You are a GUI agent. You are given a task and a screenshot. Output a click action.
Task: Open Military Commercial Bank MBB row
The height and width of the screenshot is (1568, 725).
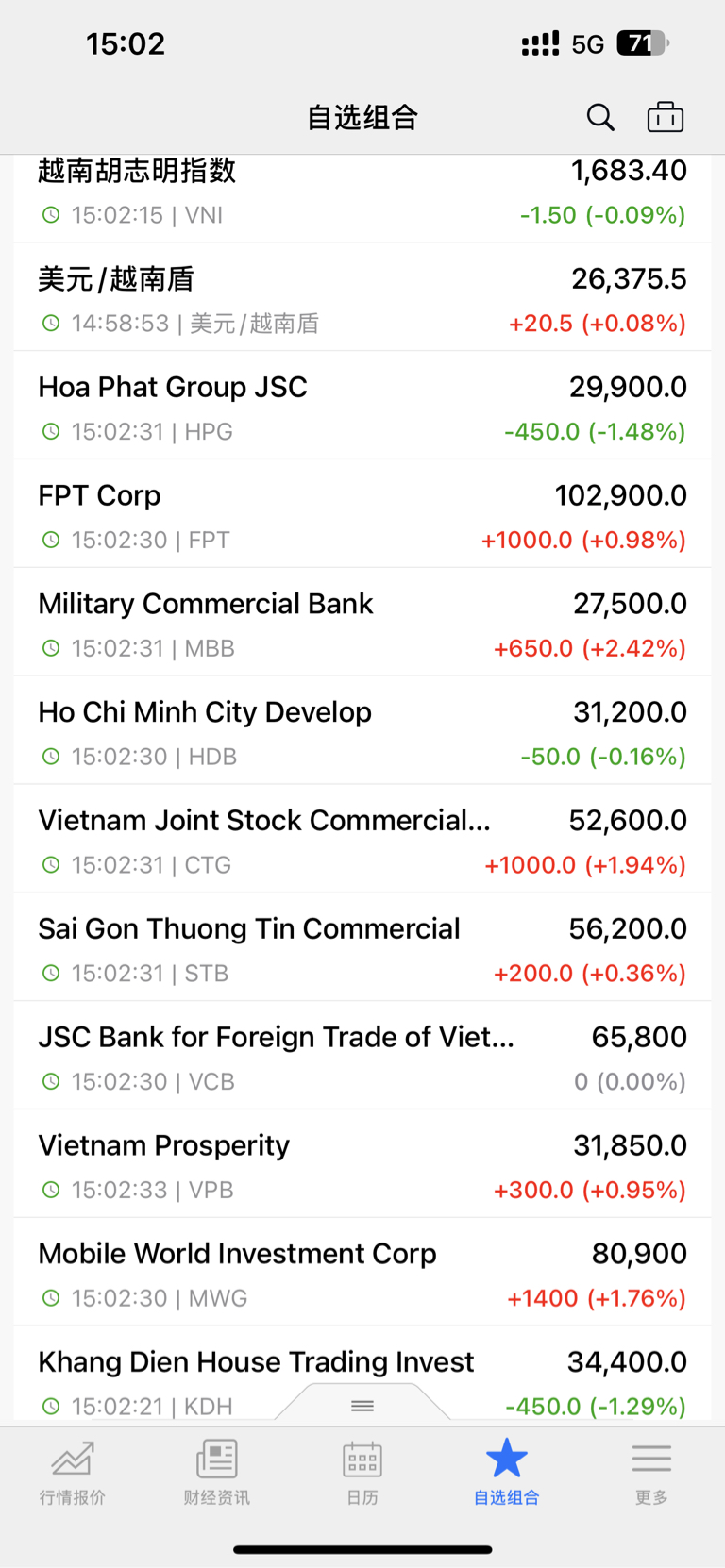(362, 623)
